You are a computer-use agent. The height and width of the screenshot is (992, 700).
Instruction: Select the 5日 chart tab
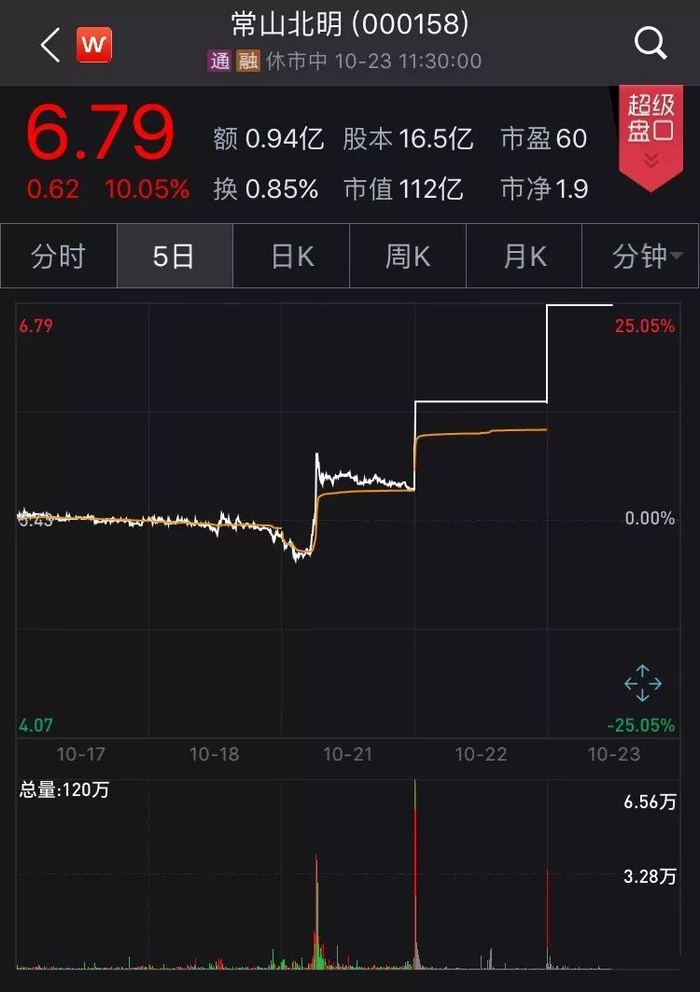174,257
